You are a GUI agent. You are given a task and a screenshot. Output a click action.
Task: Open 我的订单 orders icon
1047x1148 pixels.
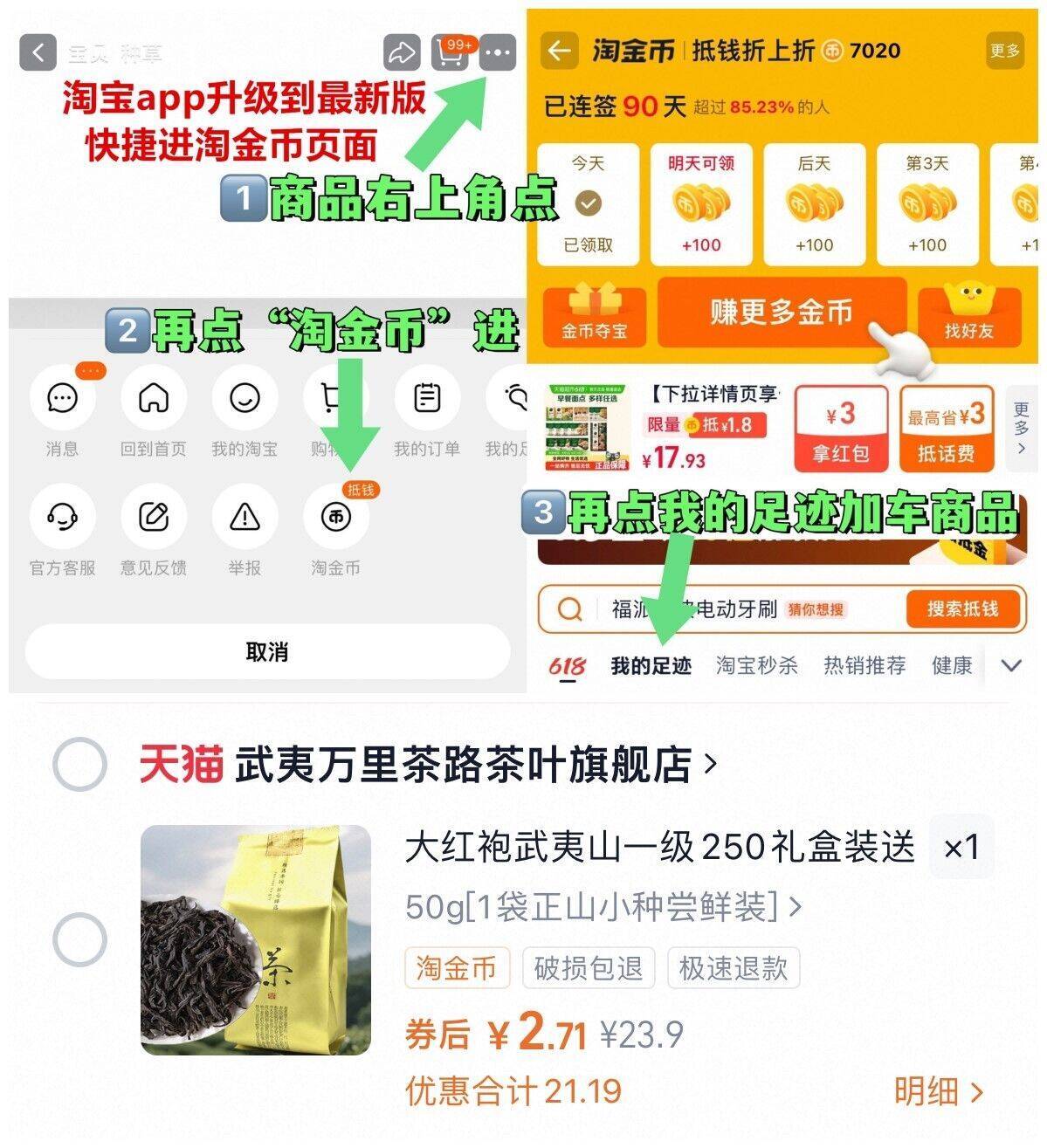[x=425, y=397]
